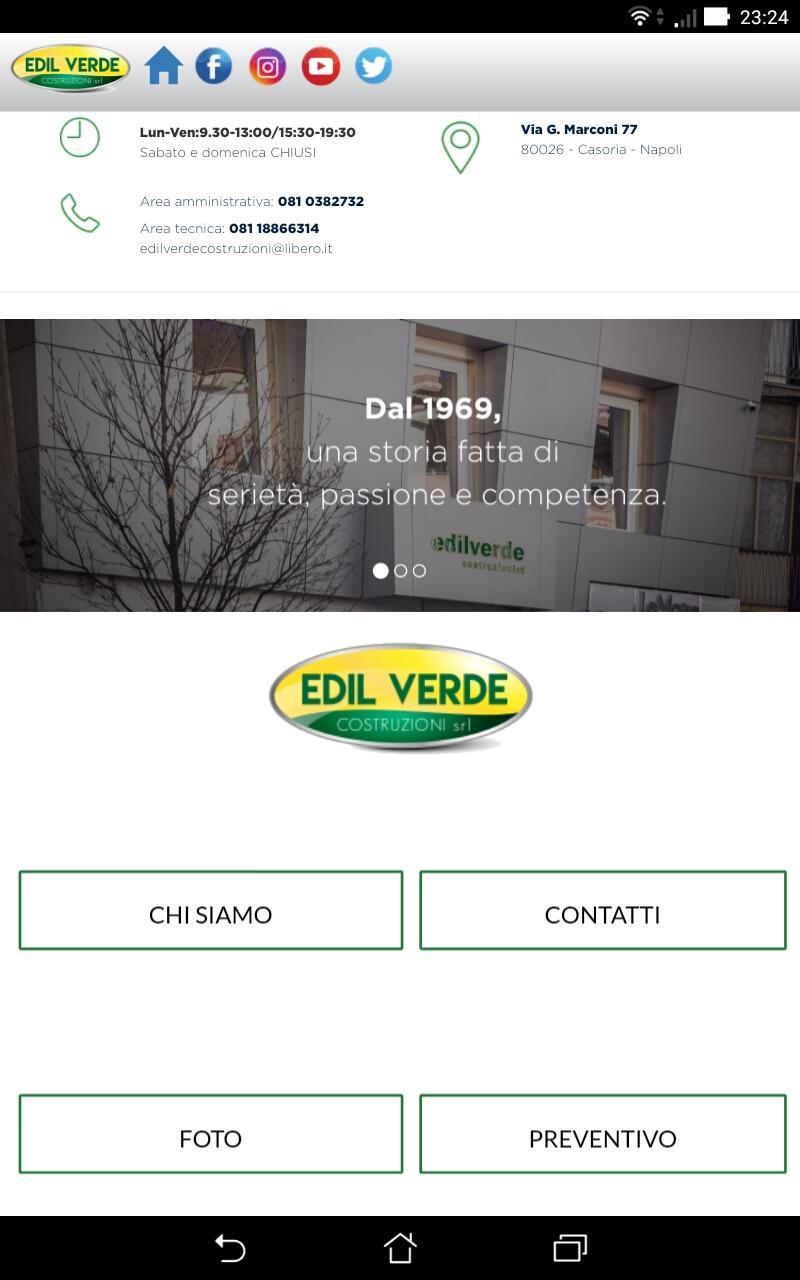Open the CHI SIAMO section
The width and height of the screenshot is (800, 1280).
pos(210,910)
